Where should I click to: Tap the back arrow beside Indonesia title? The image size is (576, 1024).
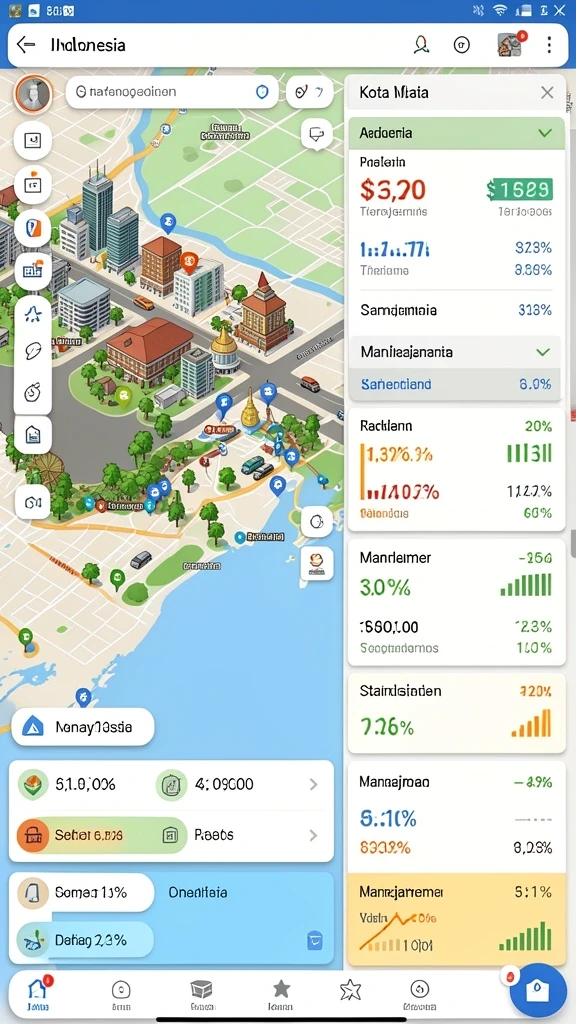(25, 44)
